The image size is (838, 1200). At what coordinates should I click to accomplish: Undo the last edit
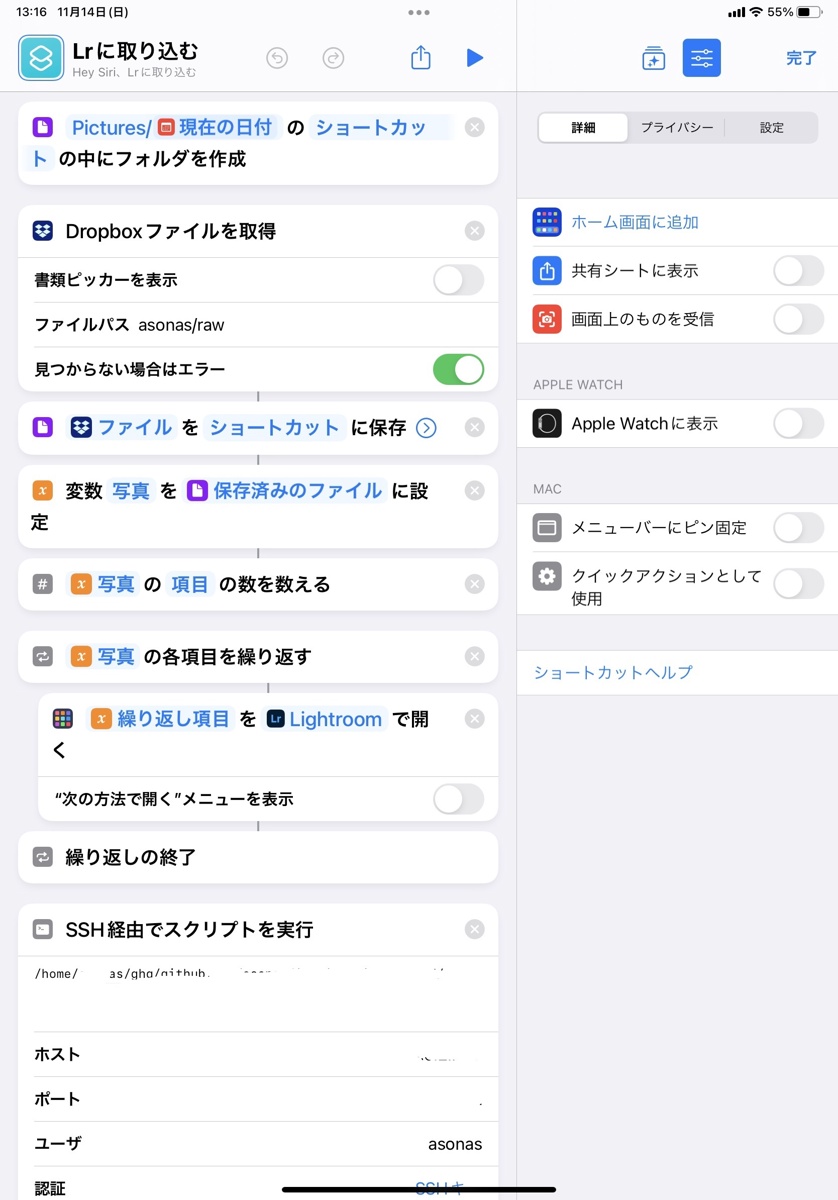[x=277, y=58]
